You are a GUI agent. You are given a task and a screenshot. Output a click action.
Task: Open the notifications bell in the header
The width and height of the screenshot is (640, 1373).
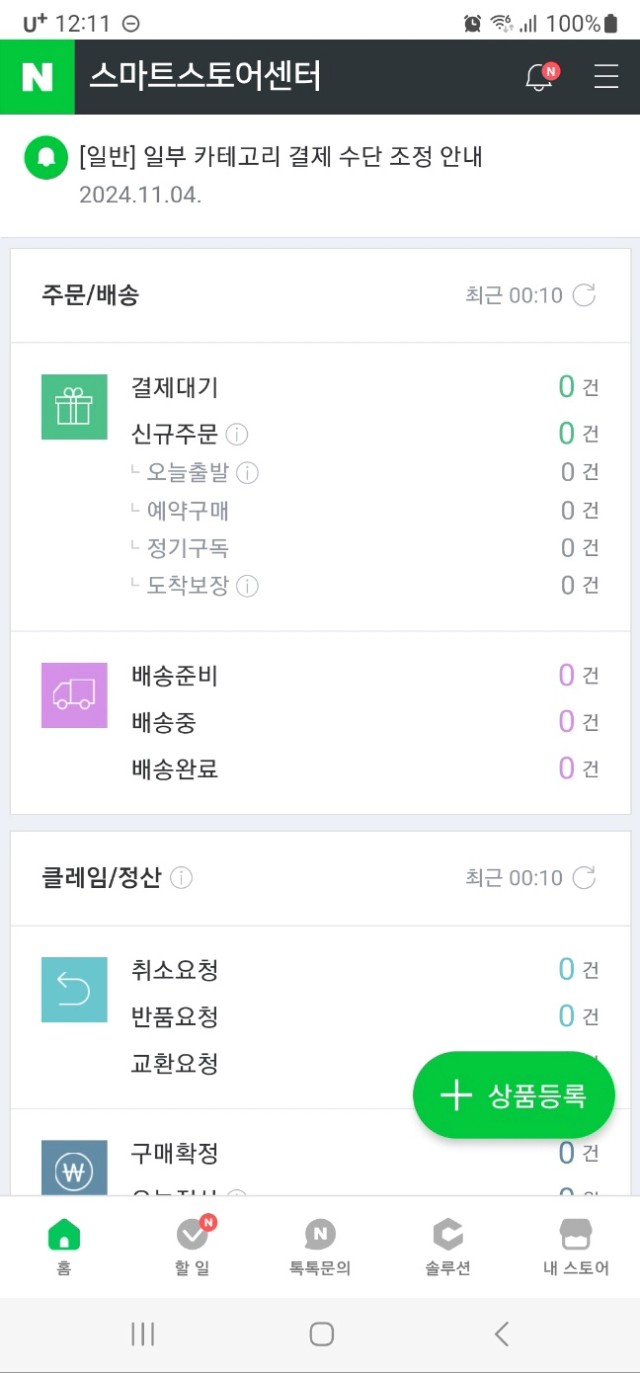(x=541, y=76)
